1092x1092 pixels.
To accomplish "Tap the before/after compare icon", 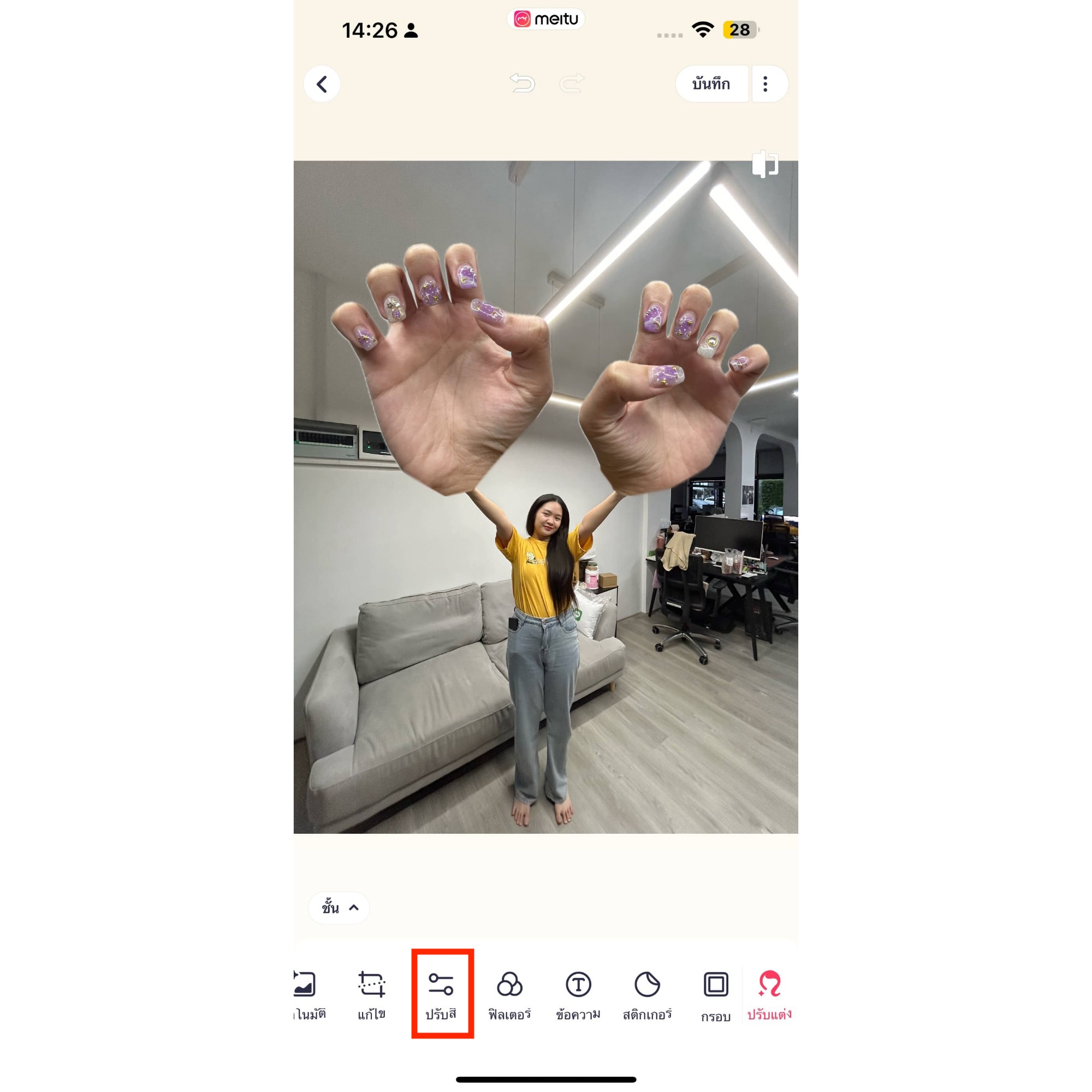I will 765,164.
